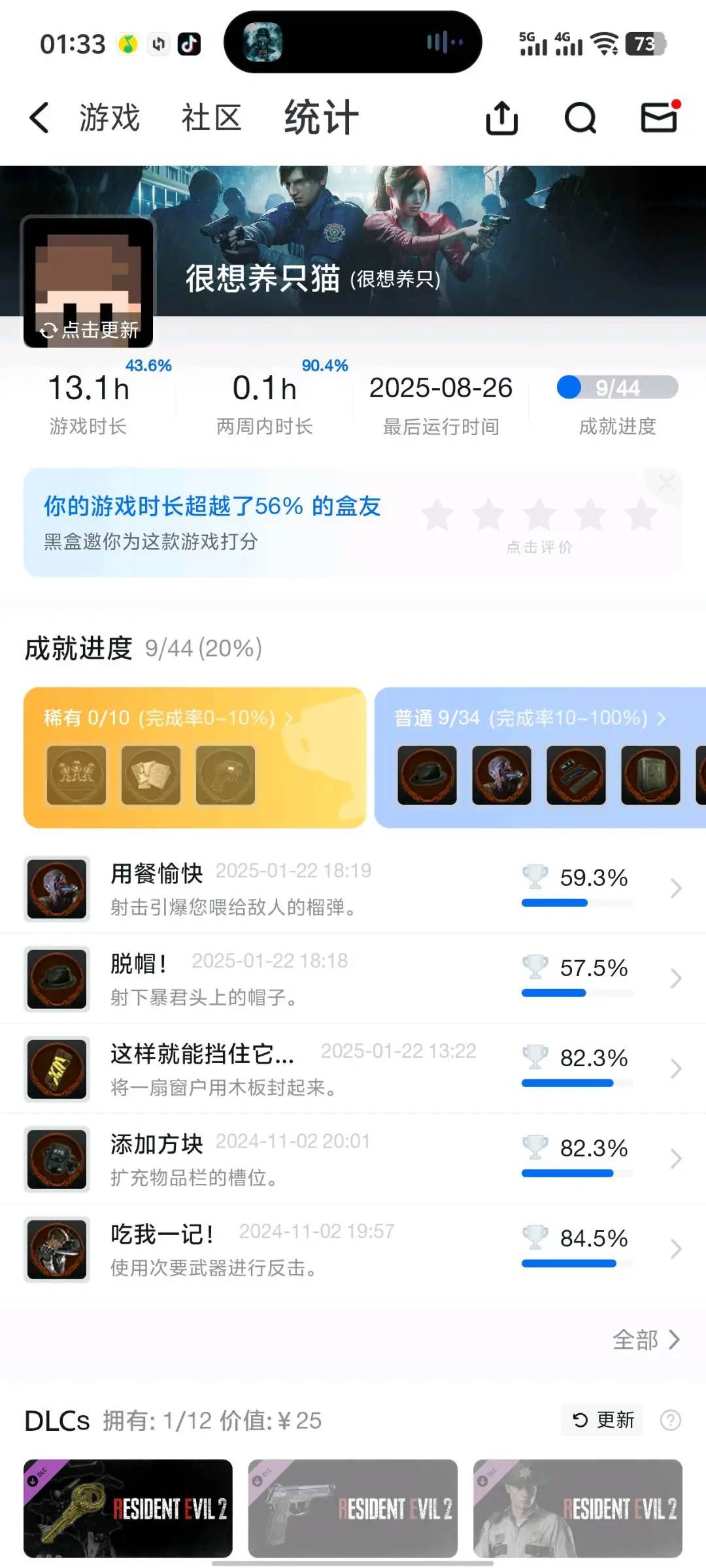
Task: Open the 添加方块 achievement row
Action: click(353, 1158)
